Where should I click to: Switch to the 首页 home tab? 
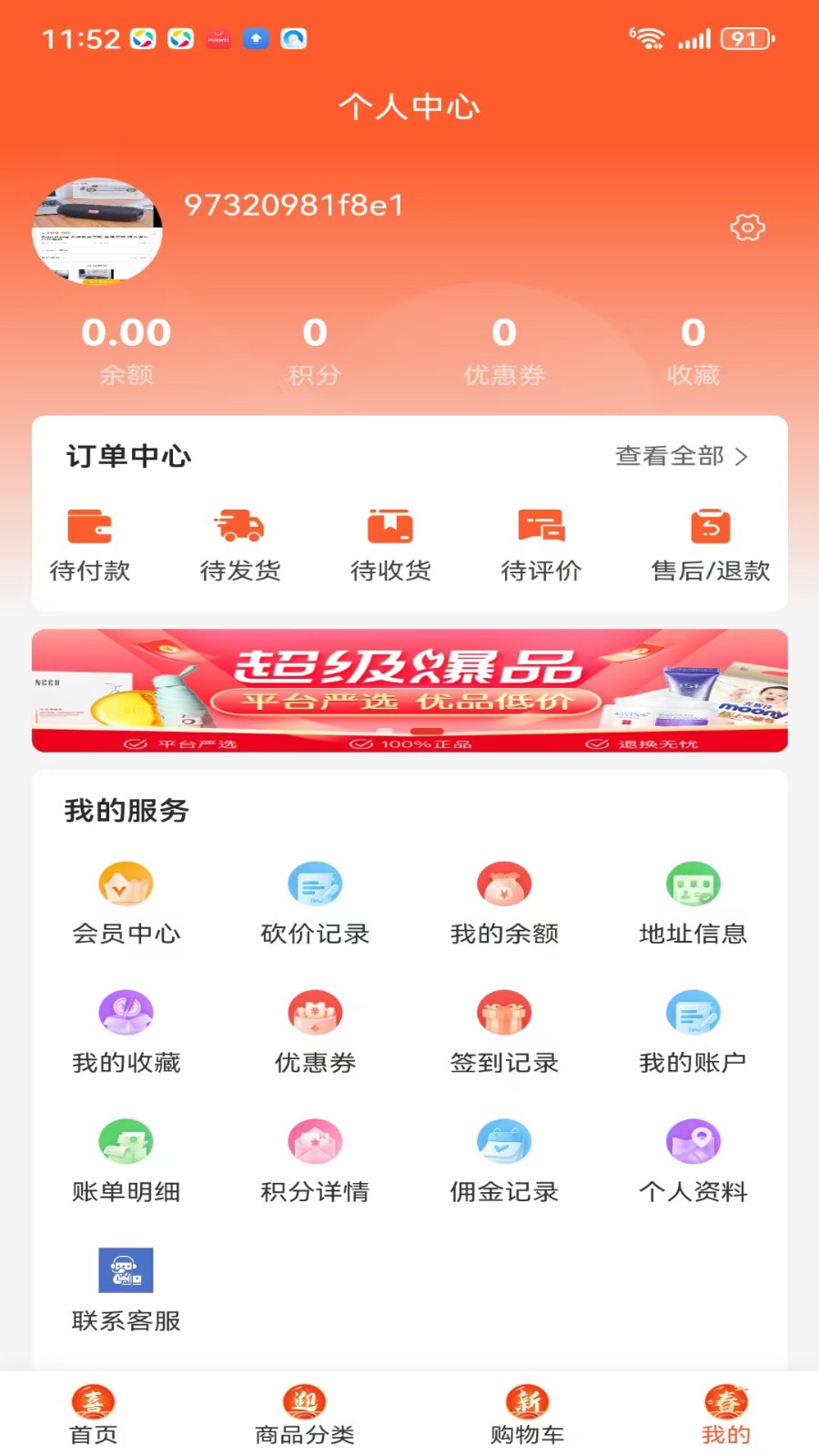pos(92,1412)
